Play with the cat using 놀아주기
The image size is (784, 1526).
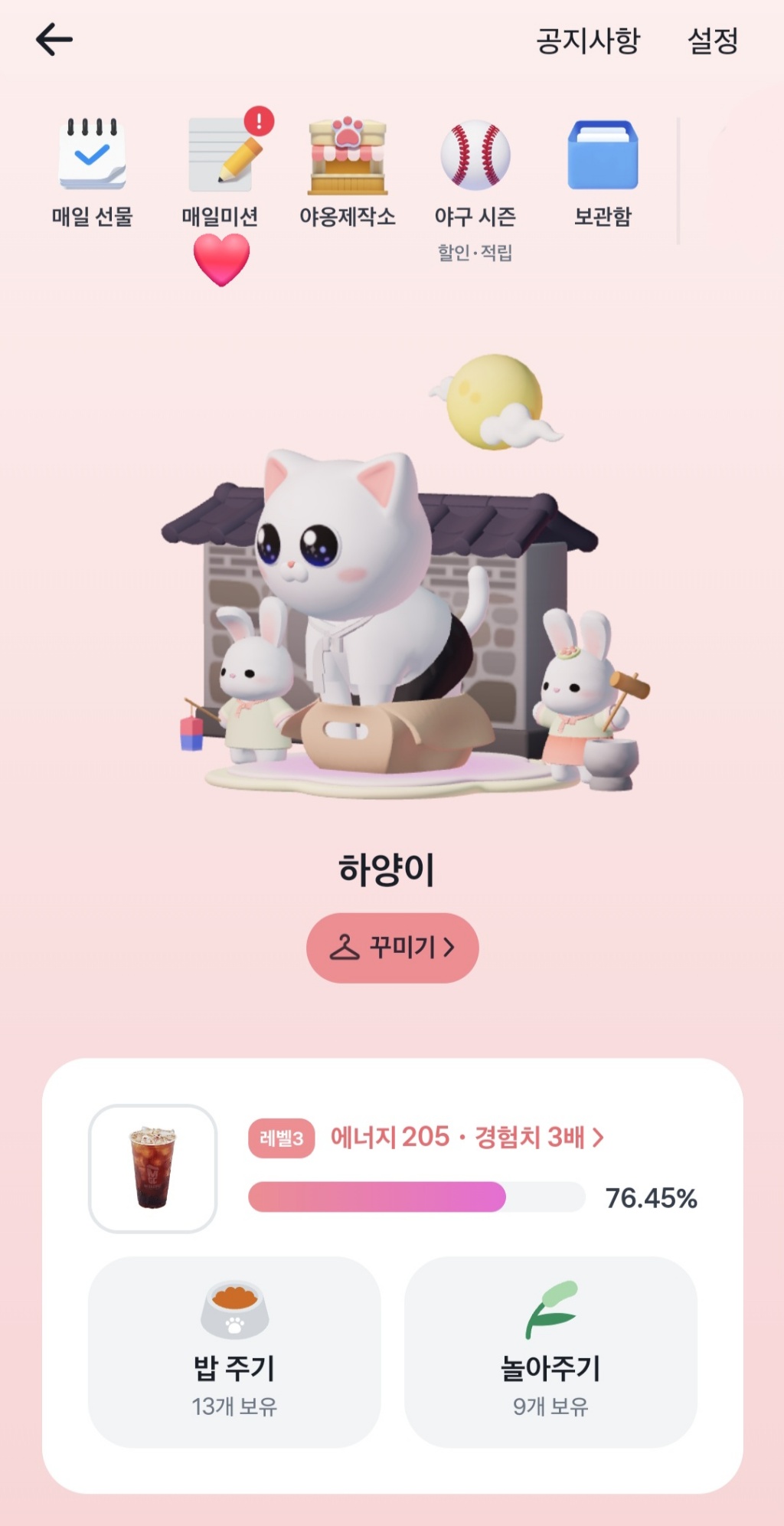pos(550,1352)
